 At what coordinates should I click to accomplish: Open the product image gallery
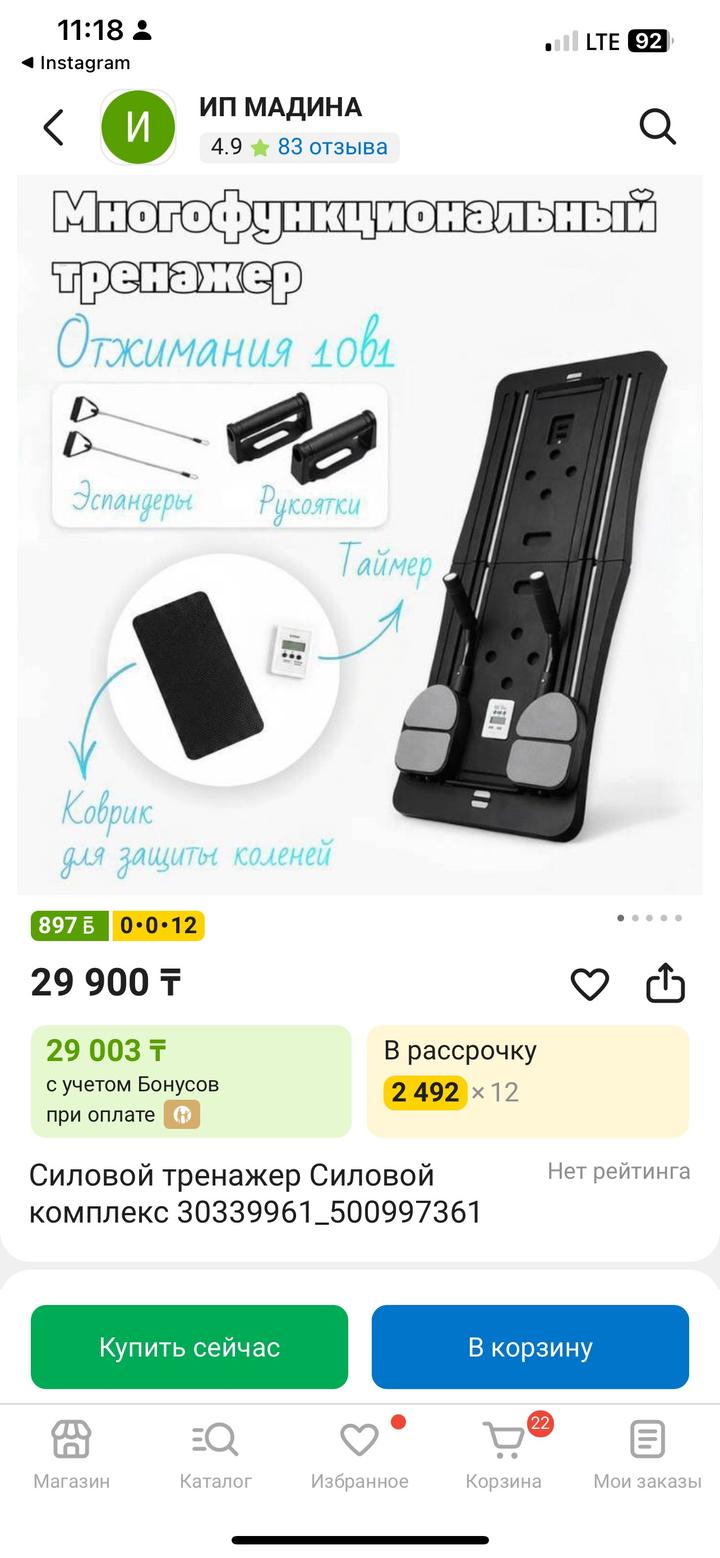(360, 535)
